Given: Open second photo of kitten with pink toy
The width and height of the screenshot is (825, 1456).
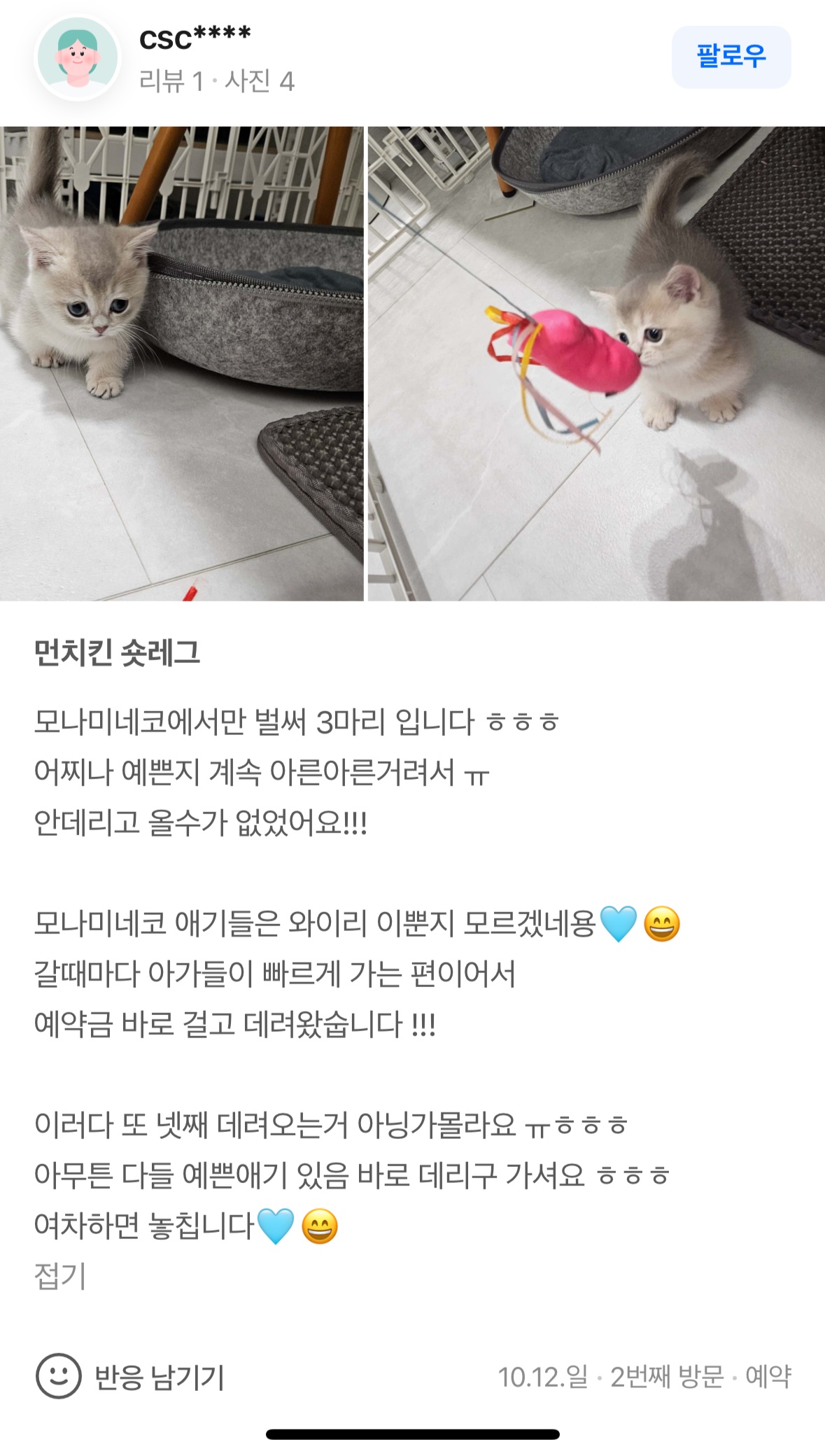Looking at the screenshot, I should pos(596,363).
